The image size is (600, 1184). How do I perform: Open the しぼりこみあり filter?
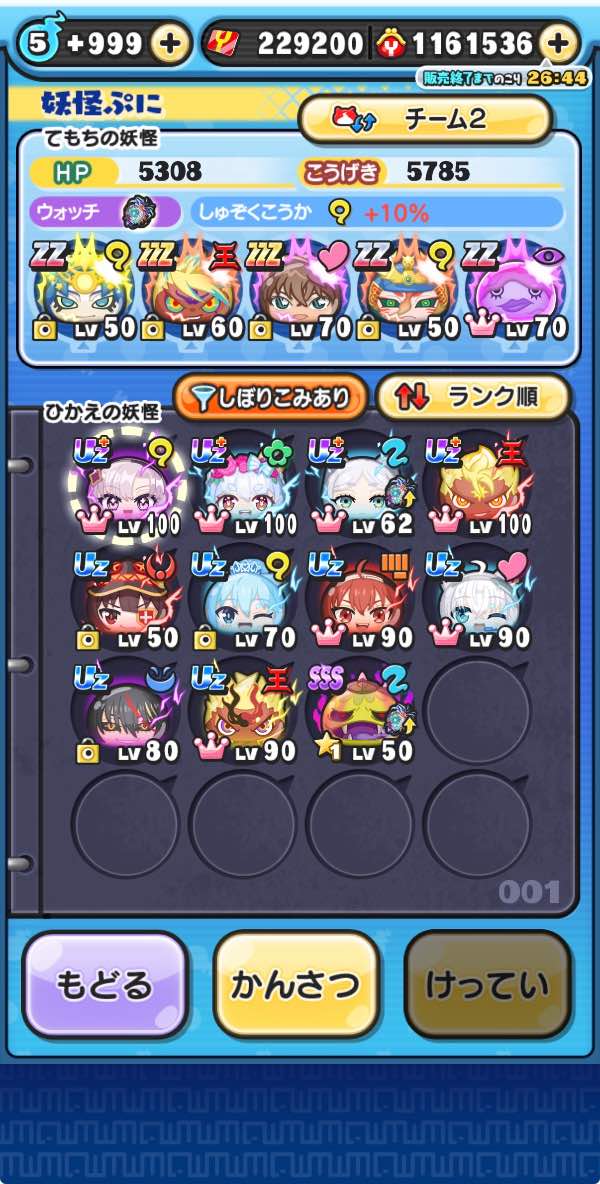point(271,399)
